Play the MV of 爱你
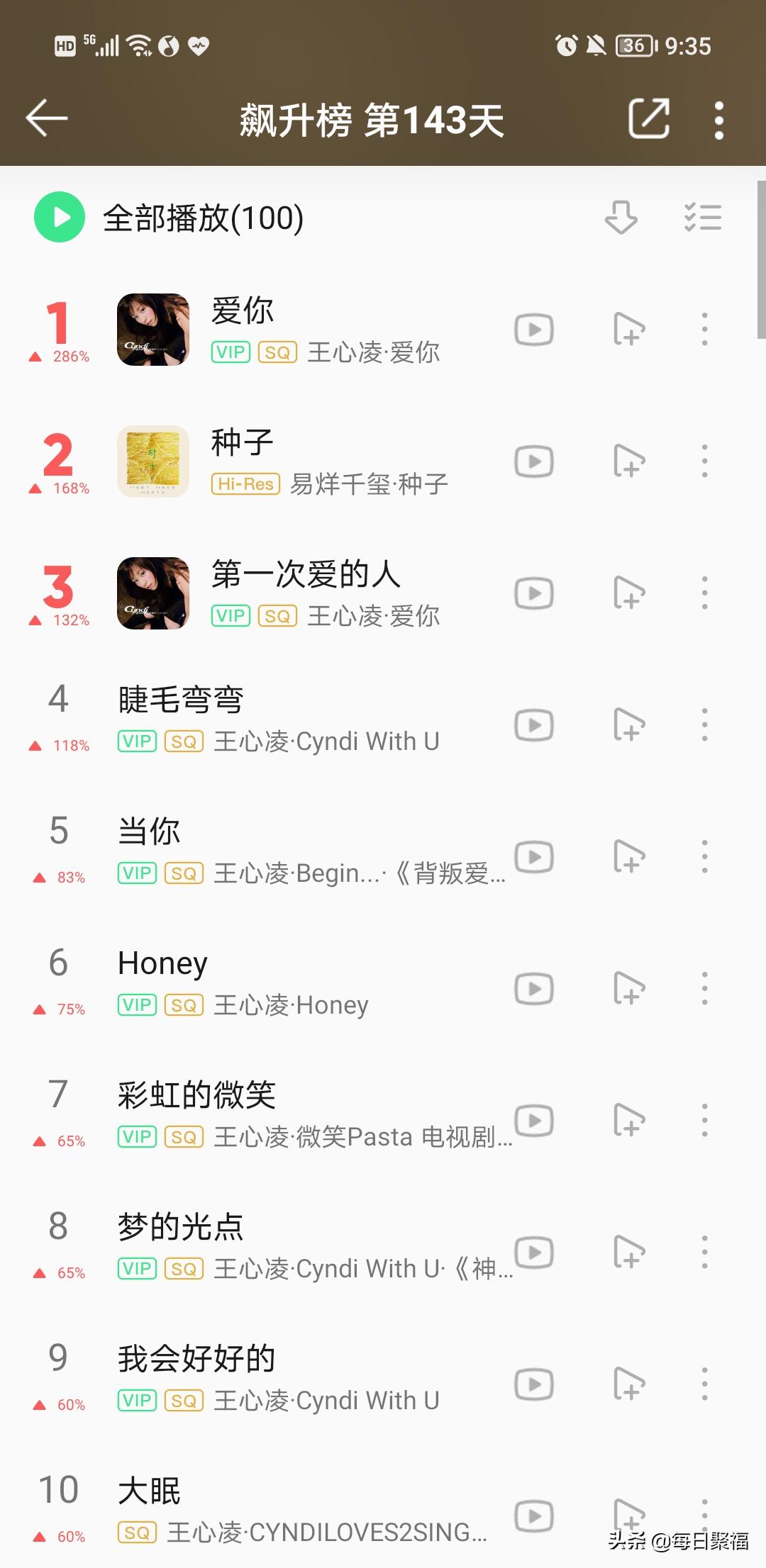Screen dimensions: 766x1568 click(533, 328)
